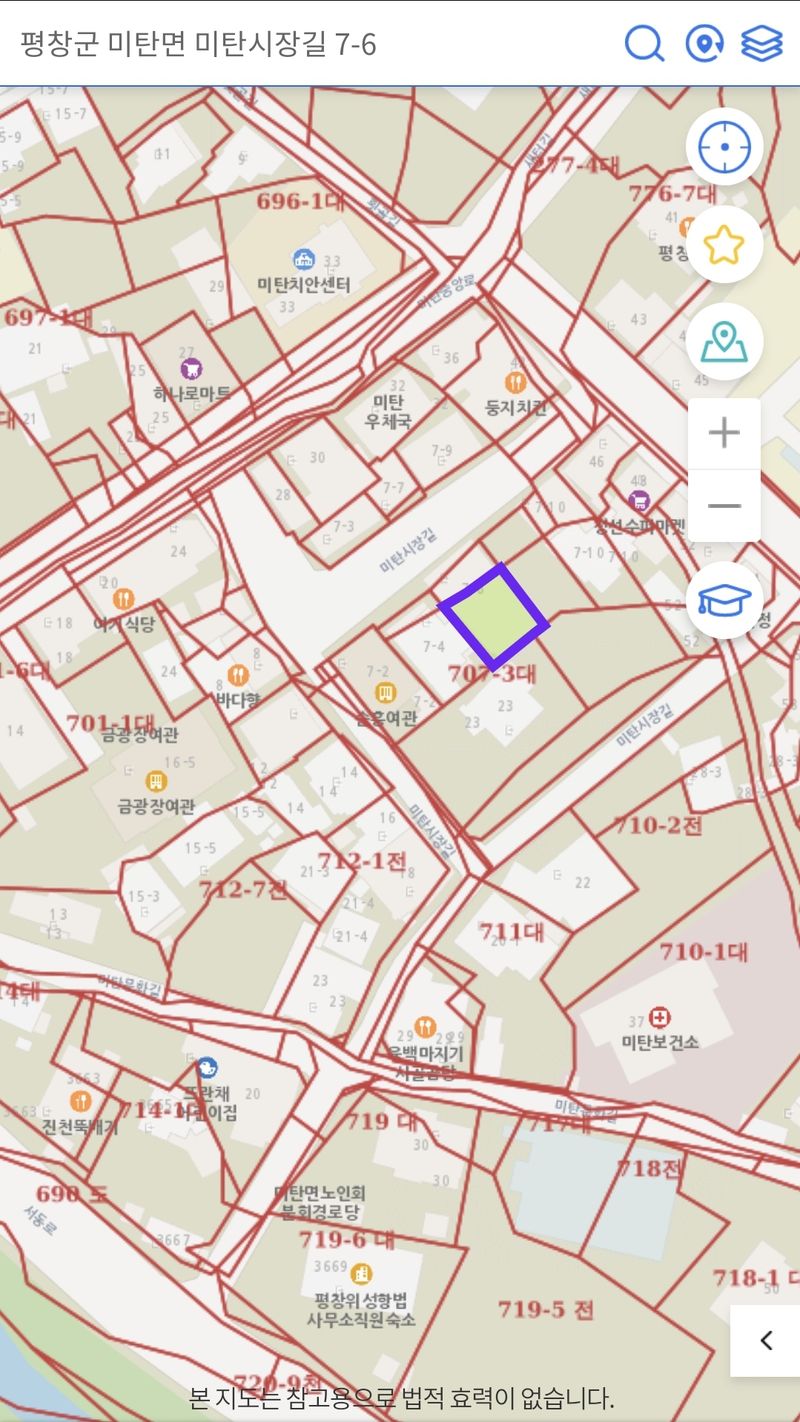The height and width of the screenshot is (1422, 800).
Task: Open the map layers selector
Action: [x=762, y=44]
